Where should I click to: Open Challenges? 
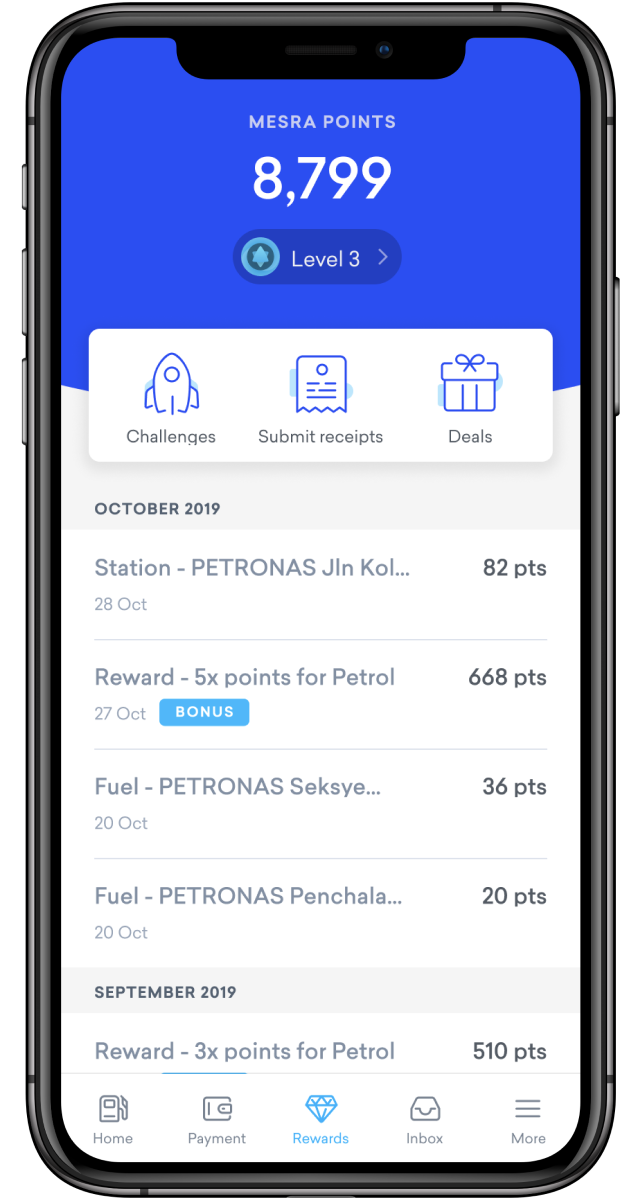[x=171, y=398]
